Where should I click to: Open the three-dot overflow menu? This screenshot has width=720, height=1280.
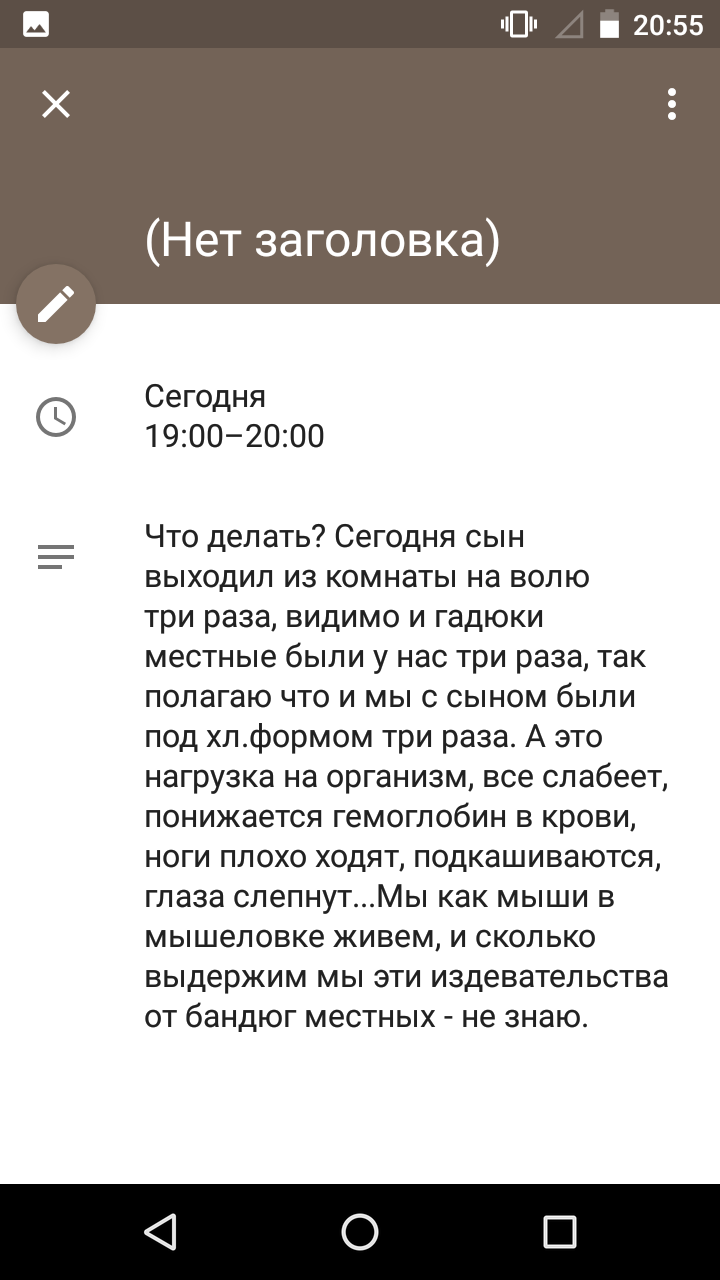pos(672,104)
